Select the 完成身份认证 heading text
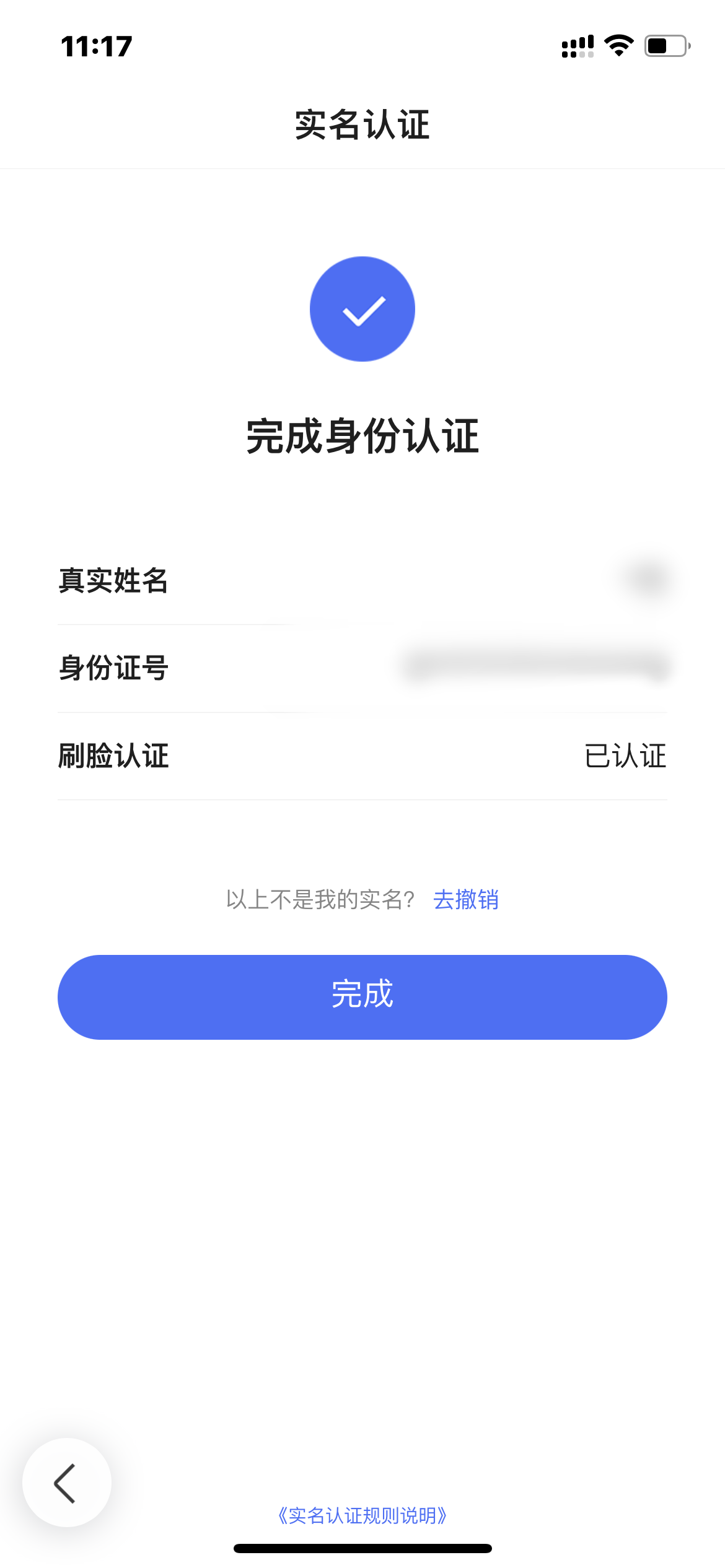The width and height of the screenshot is (725, 1568). point(362,437)
